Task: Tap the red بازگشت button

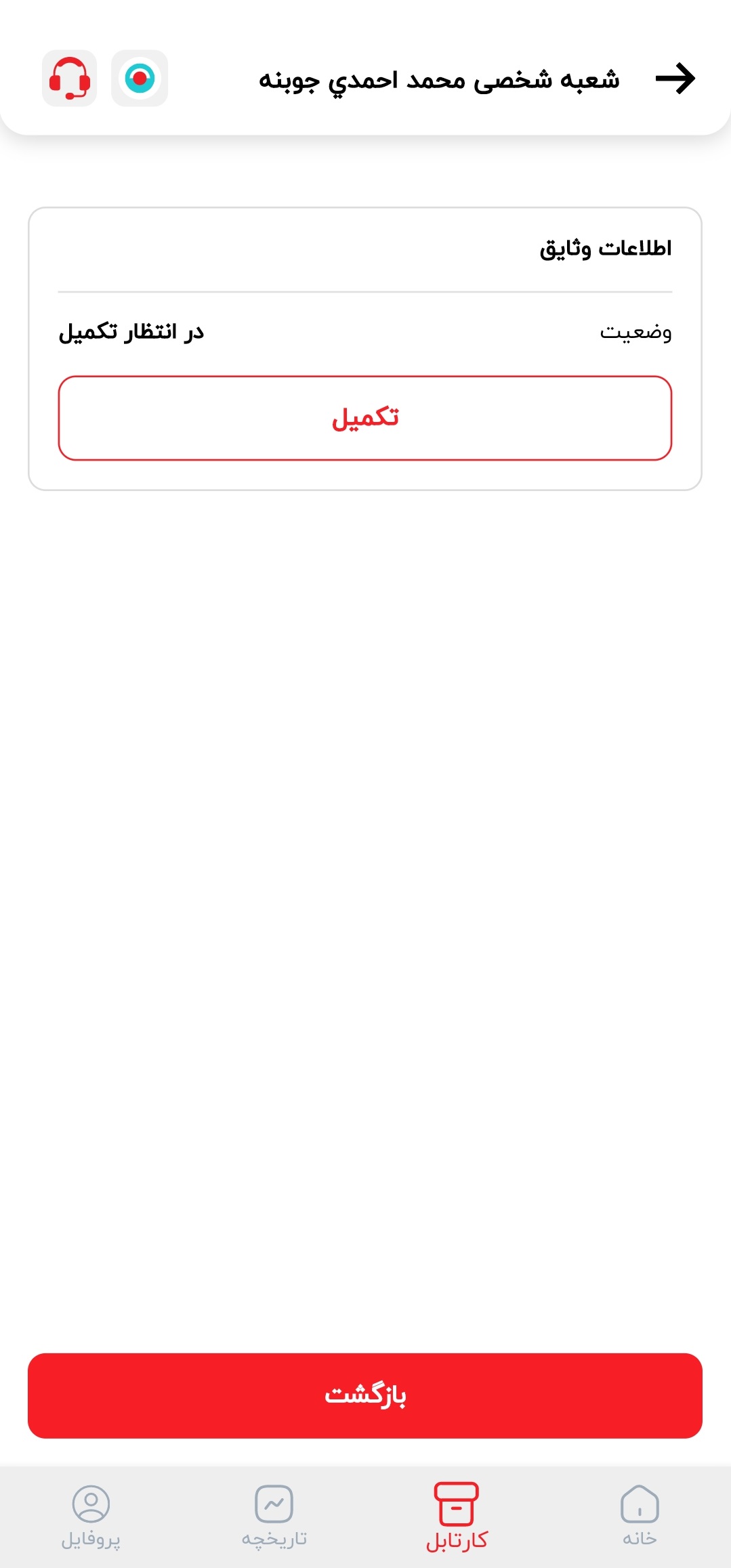Action: pyautogui.click(x=365, y=1396)
